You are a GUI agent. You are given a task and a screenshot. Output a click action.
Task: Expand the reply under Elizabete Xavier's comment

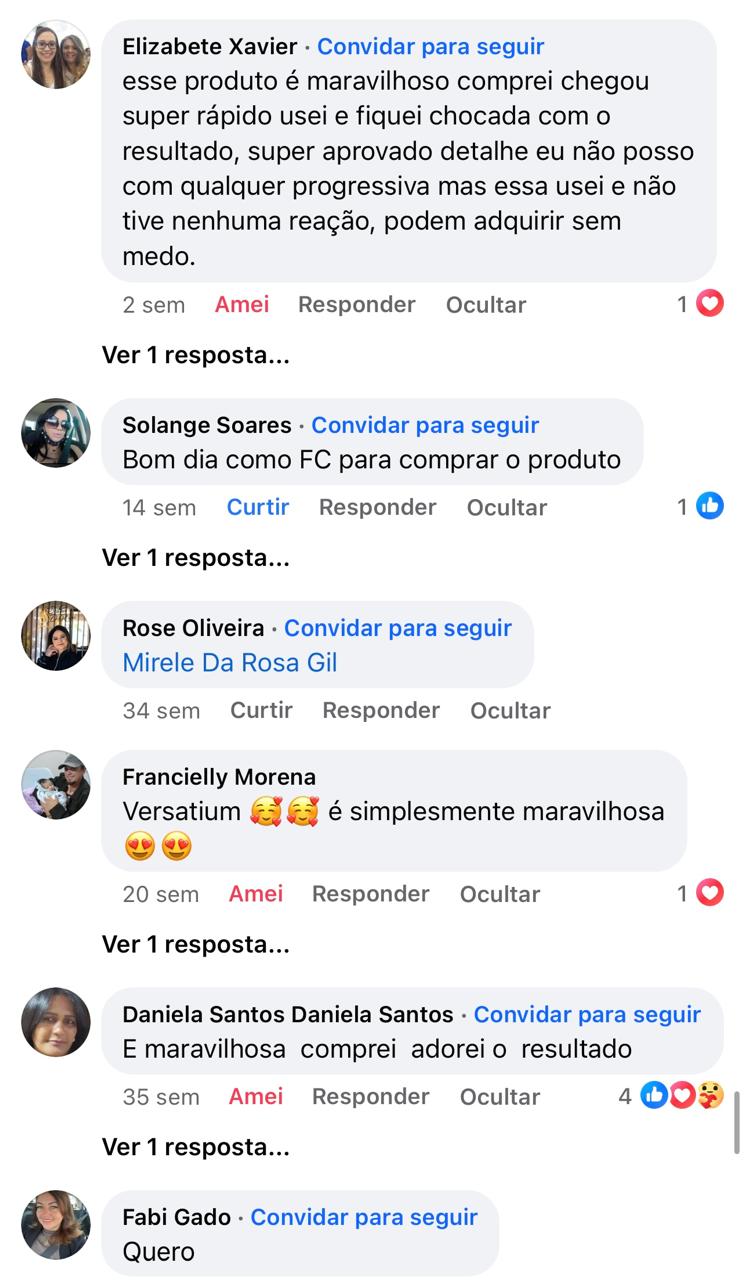pyautogui.click(x=195, y=355)
